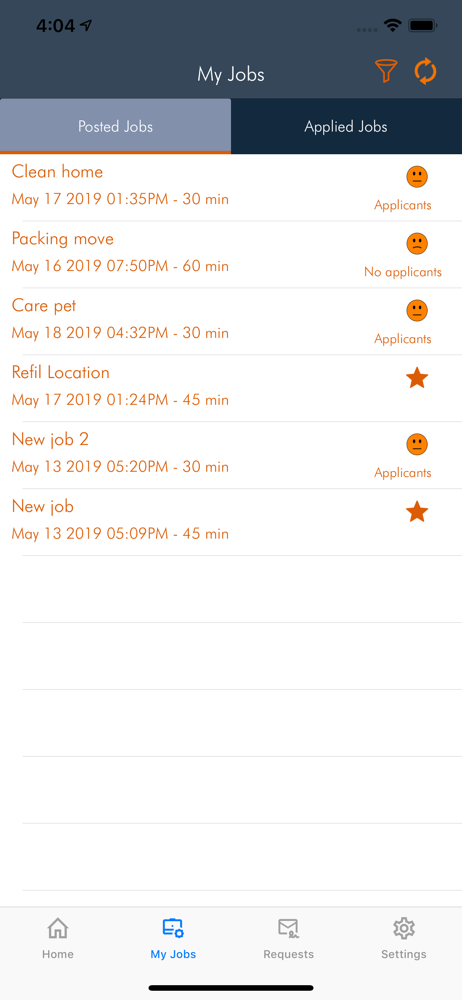Tap the My Jobs bottom tab
Screen dimensions: 462x1000
click(x=173, y=939)
